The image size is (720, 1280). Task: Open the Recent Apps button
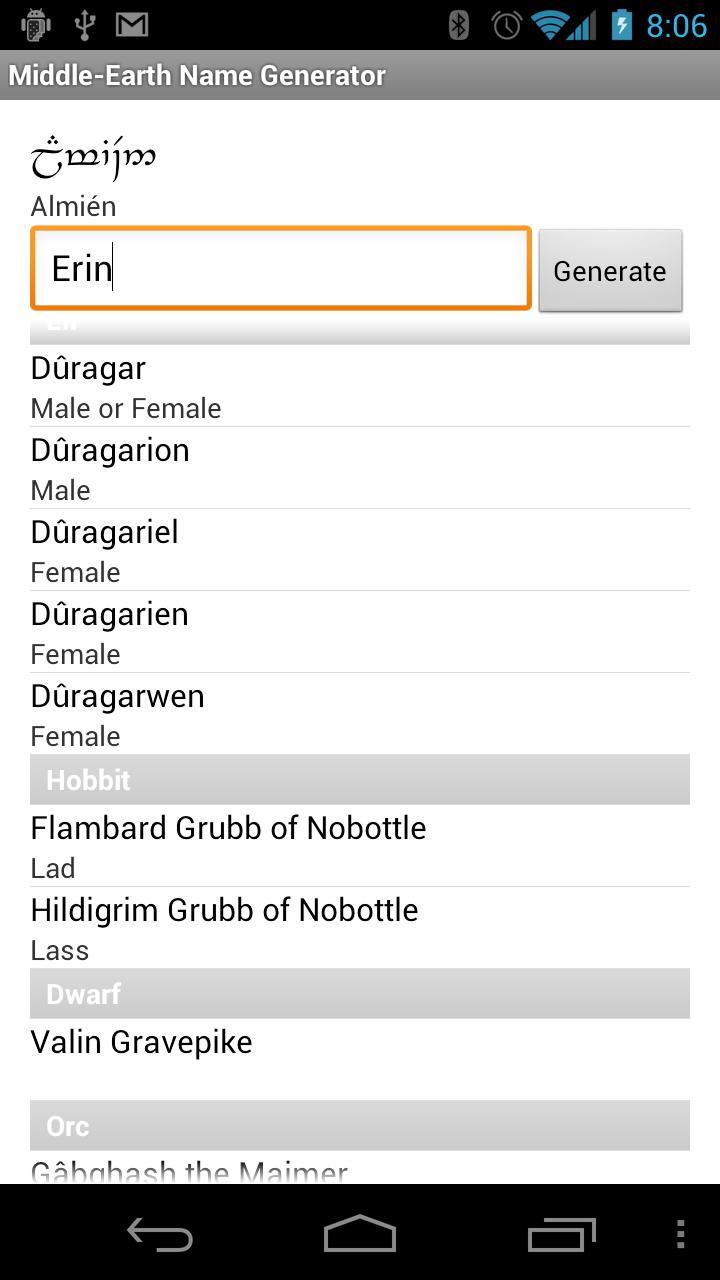click(561, 1235)
